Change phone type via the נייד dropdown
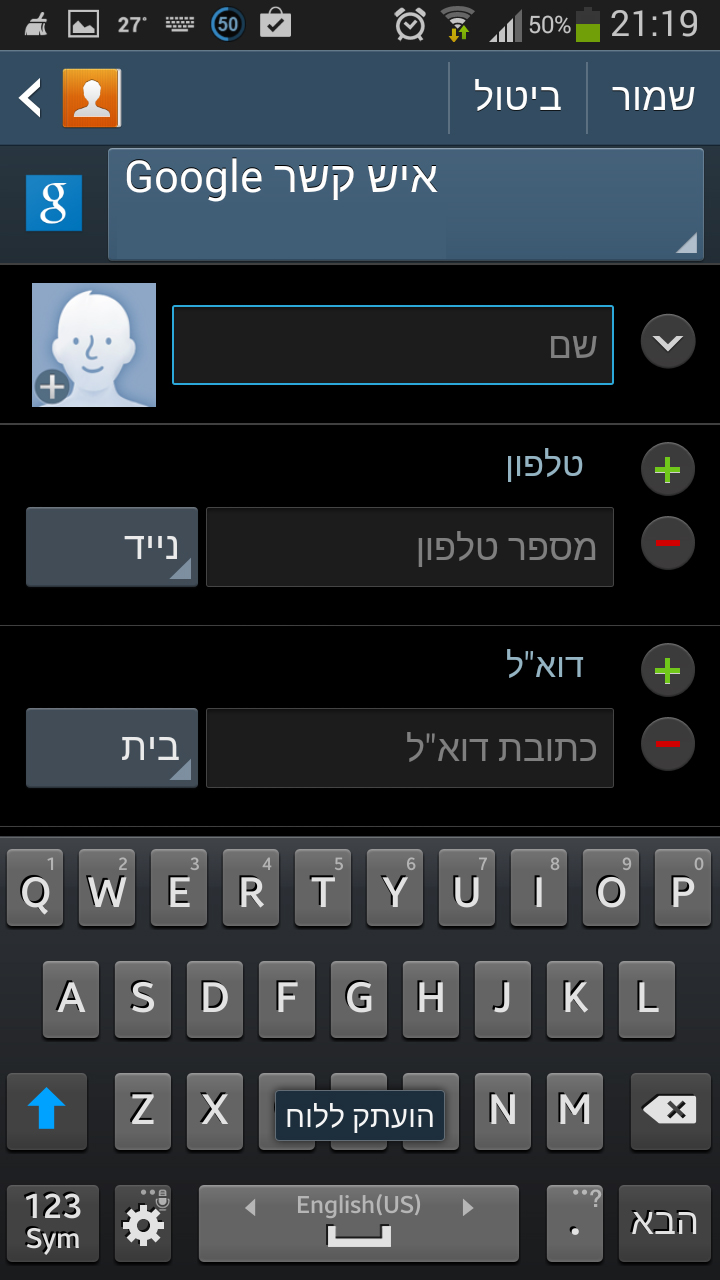The image size is (720, 1280). [x=111, y=547]
